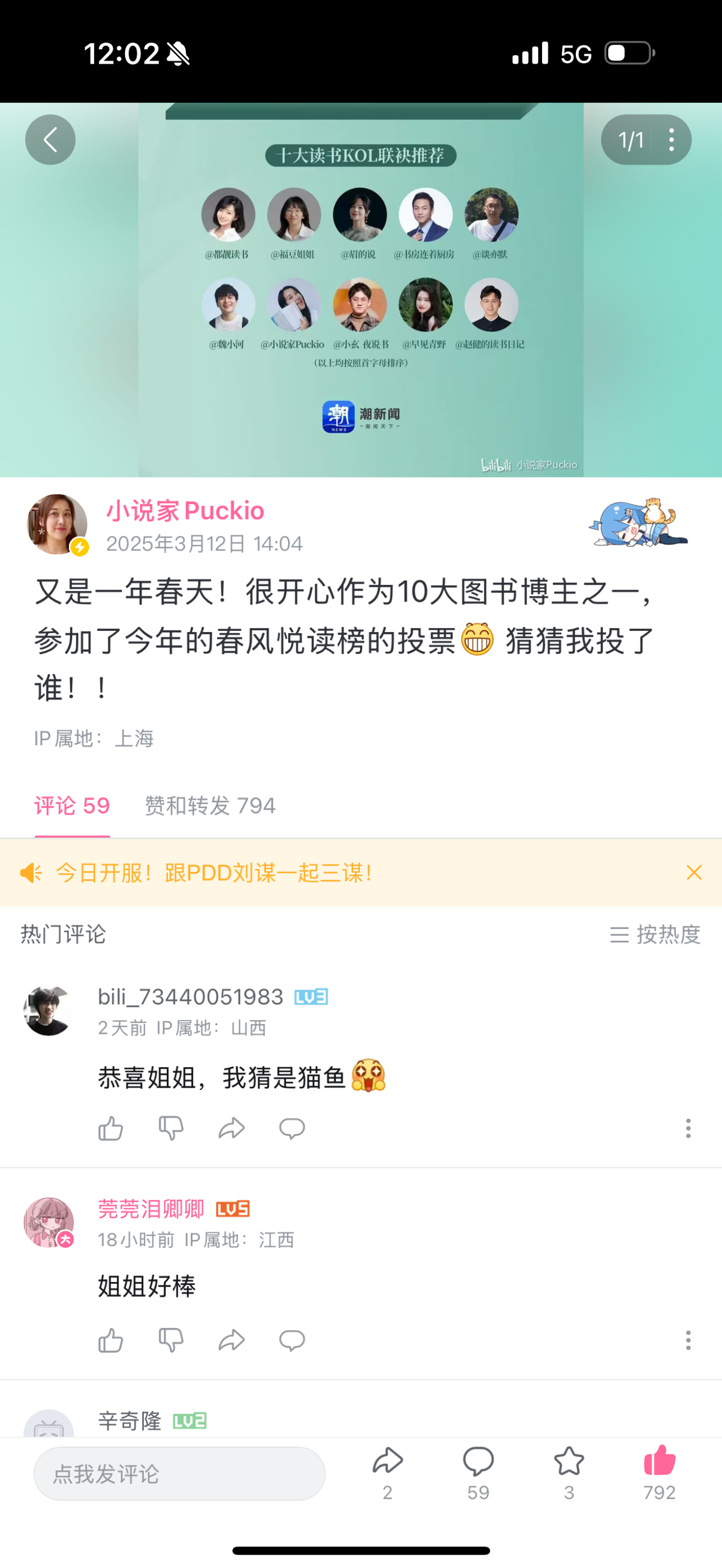Image resolution: width=722 pixels, height=1568 pixels.
Task: Tap the 点我发评论 comment field
Action: (179, 1474)
